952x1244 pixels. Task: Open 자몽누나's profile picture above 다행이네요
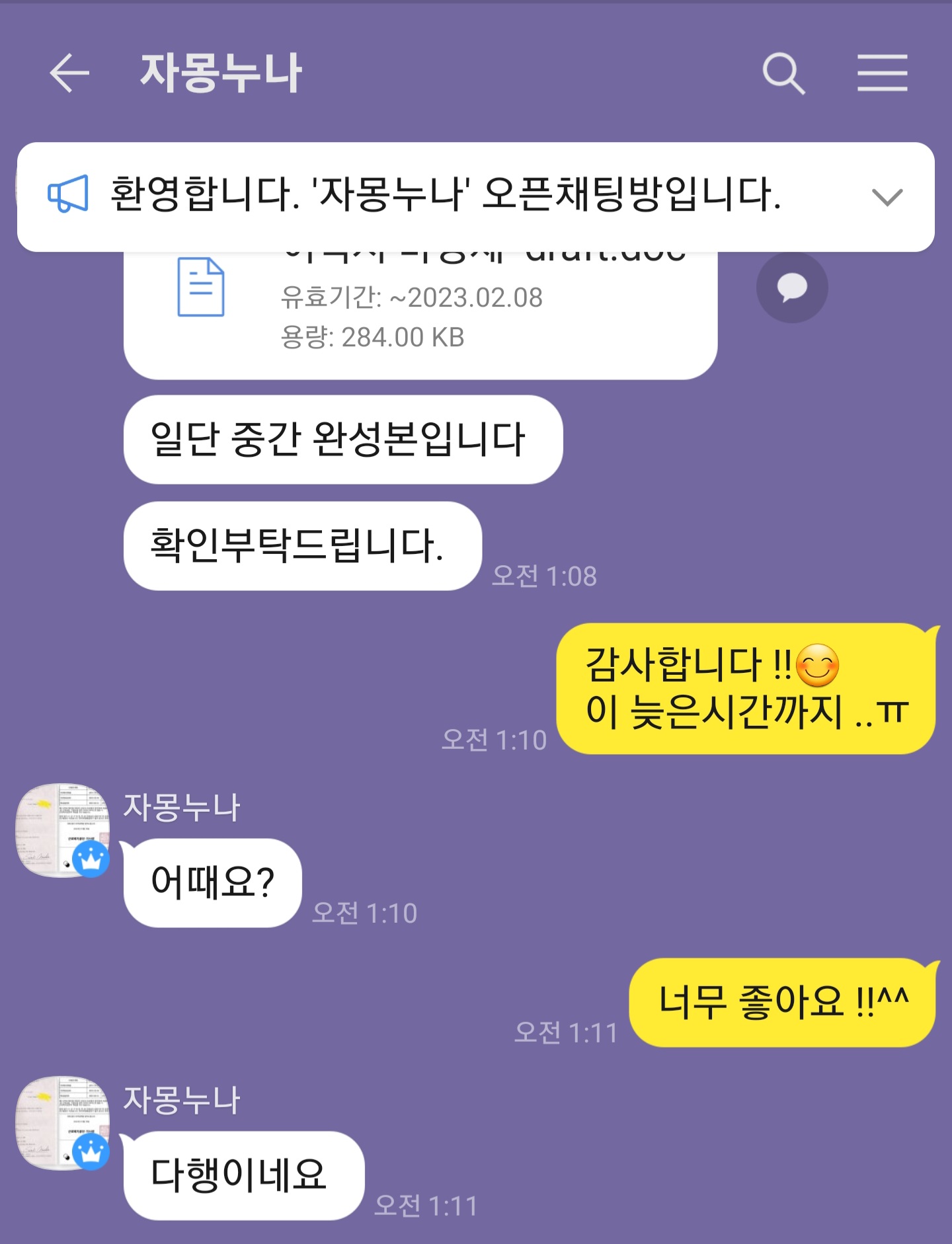63,1123
